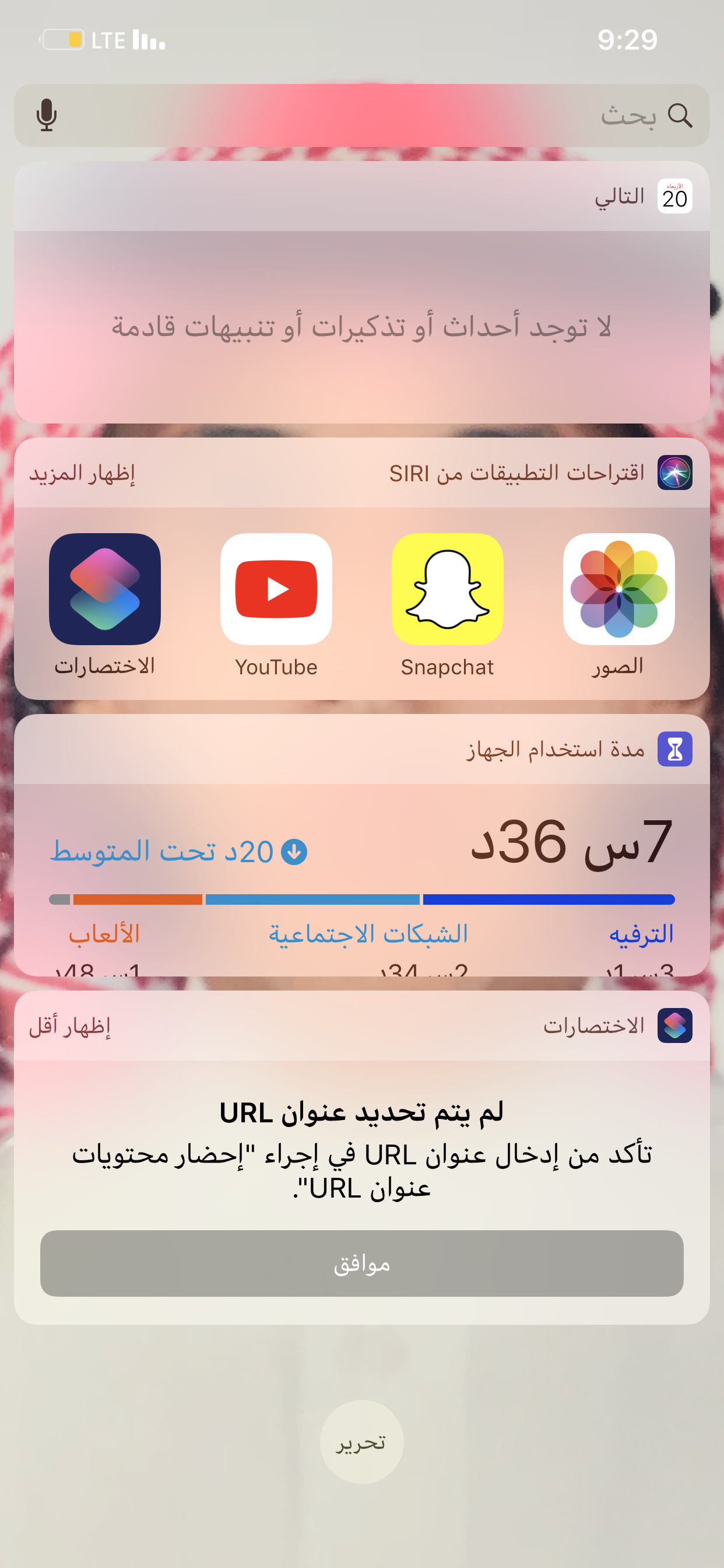Activate the microphone dictation icon

[46, 115]
